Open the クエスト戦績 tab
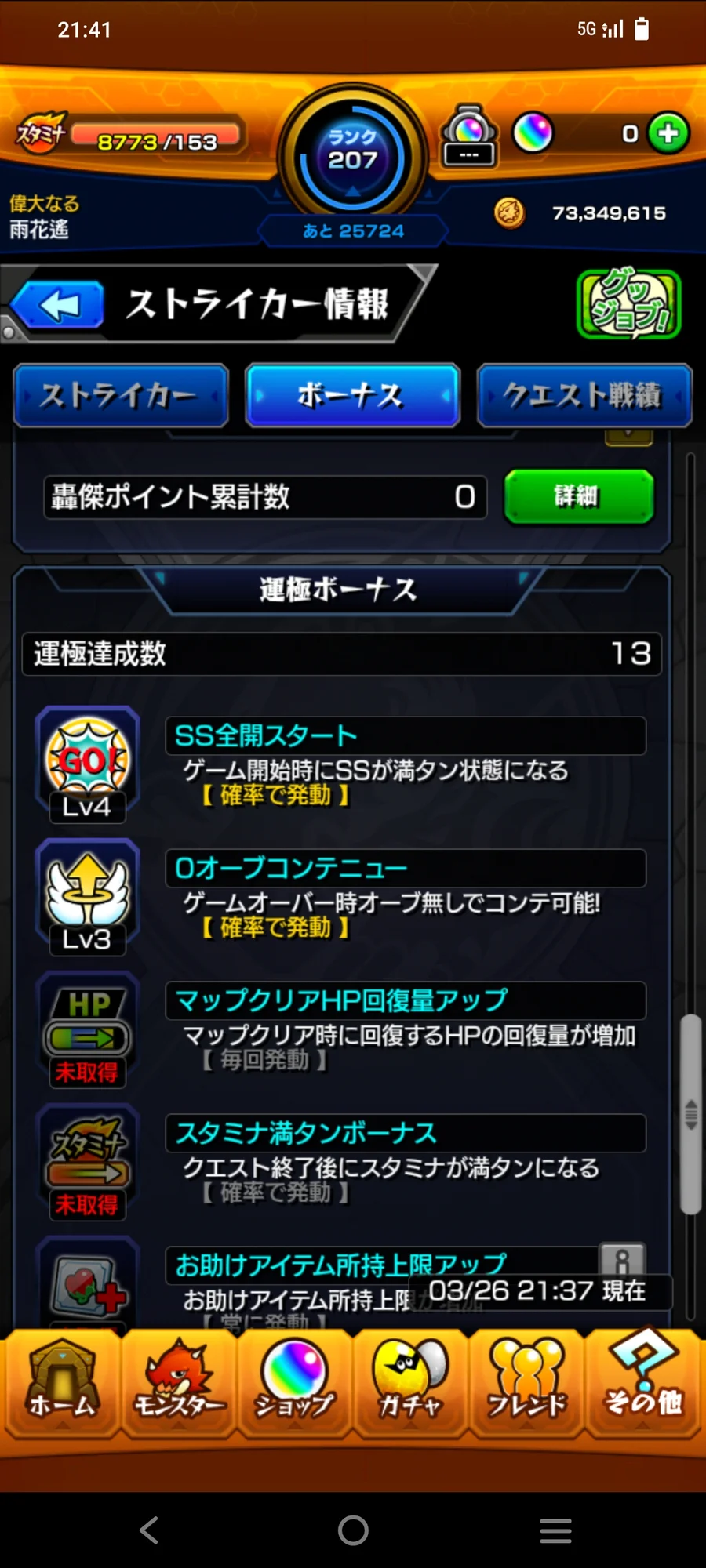The height and width of the screenshot is (1568, 706). pos(584,396)
